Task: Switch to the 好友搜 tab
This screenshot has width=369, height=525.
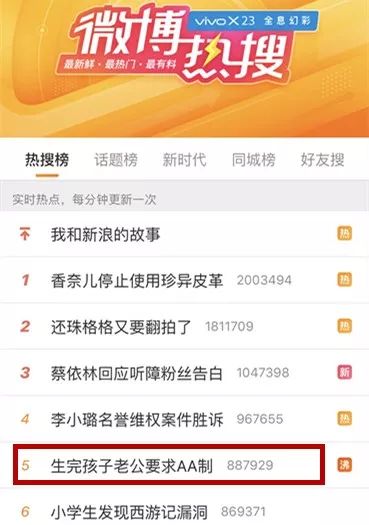Action: point(322,160)
